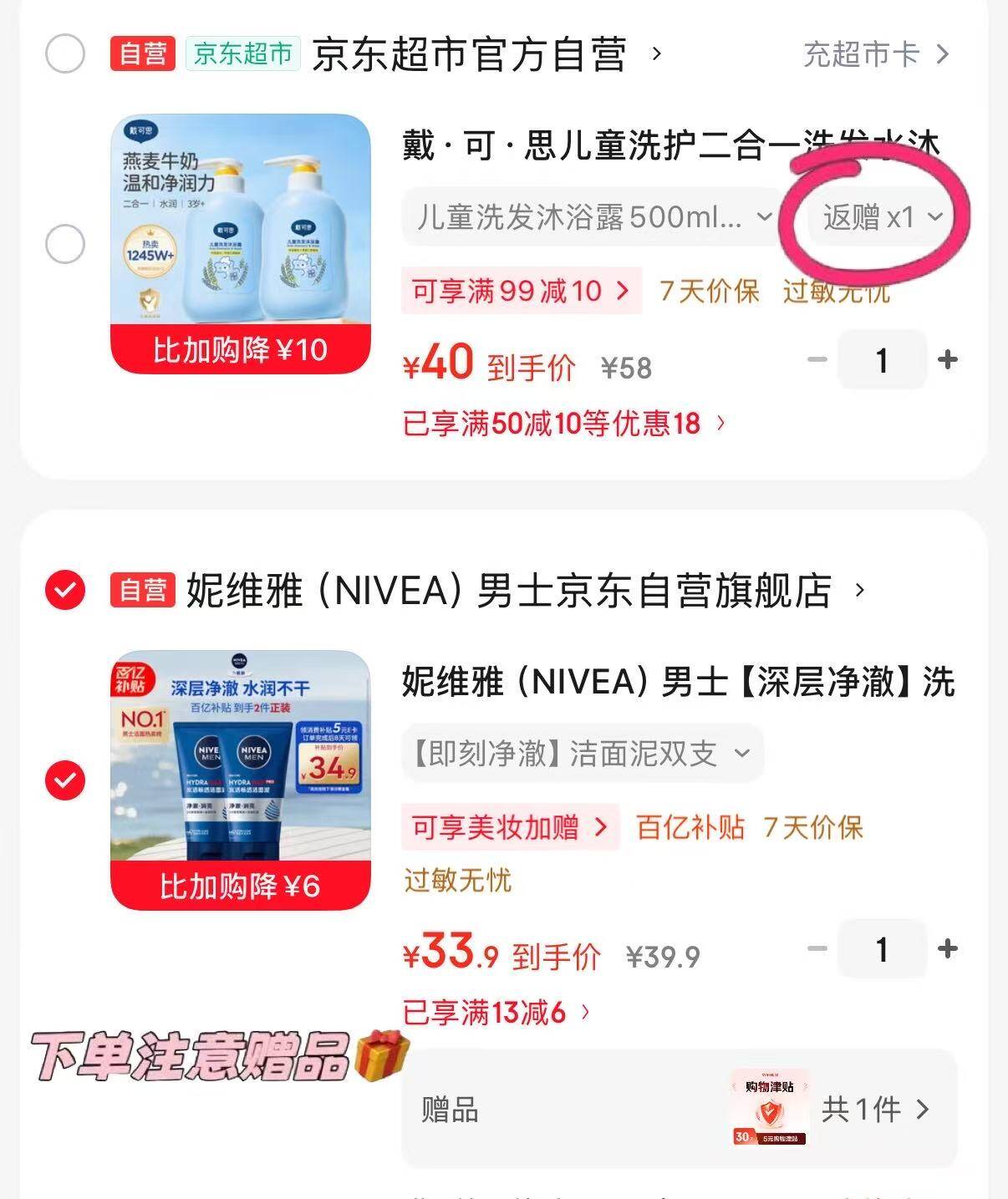Increase 妮维雅 cleanser quantity

coord(948,949)
